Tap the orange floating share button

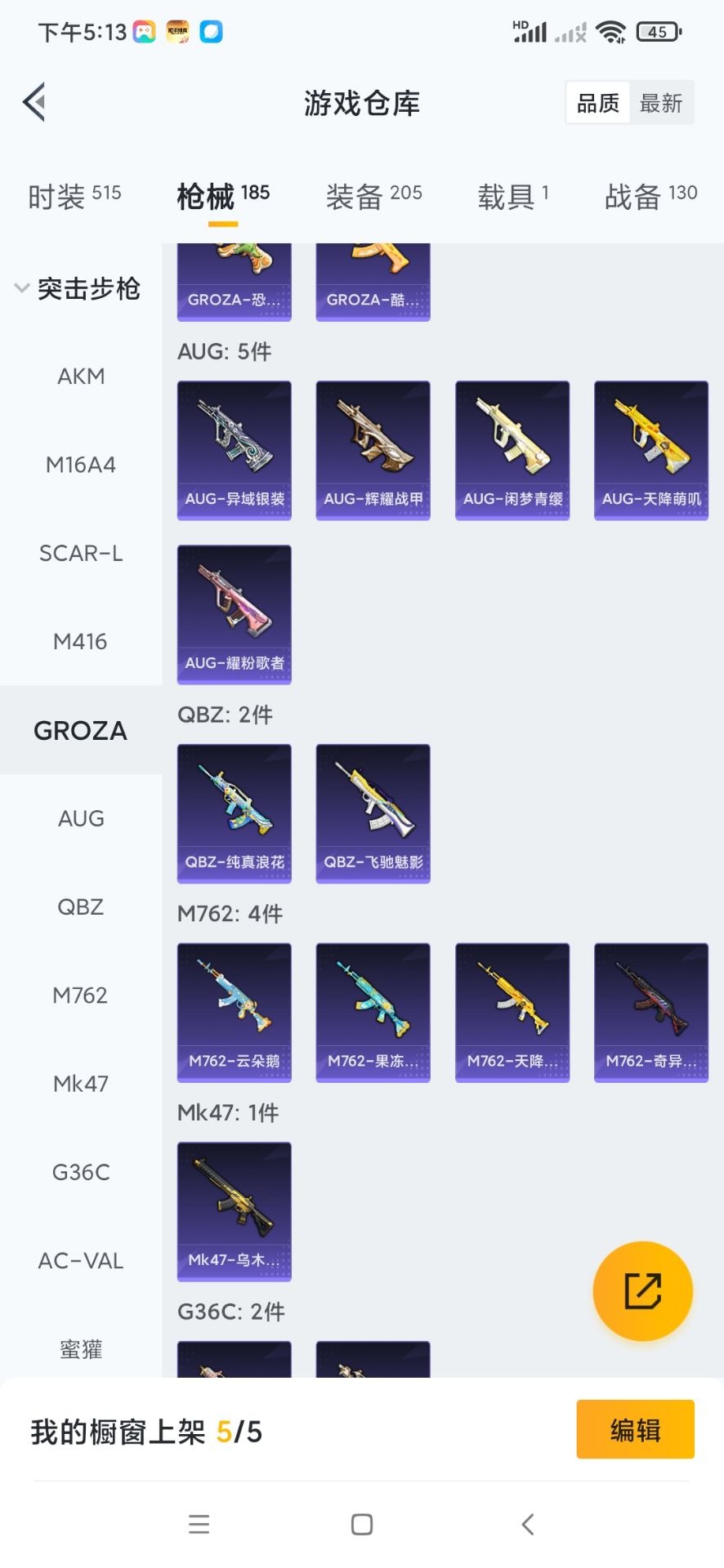(642, 1291)
